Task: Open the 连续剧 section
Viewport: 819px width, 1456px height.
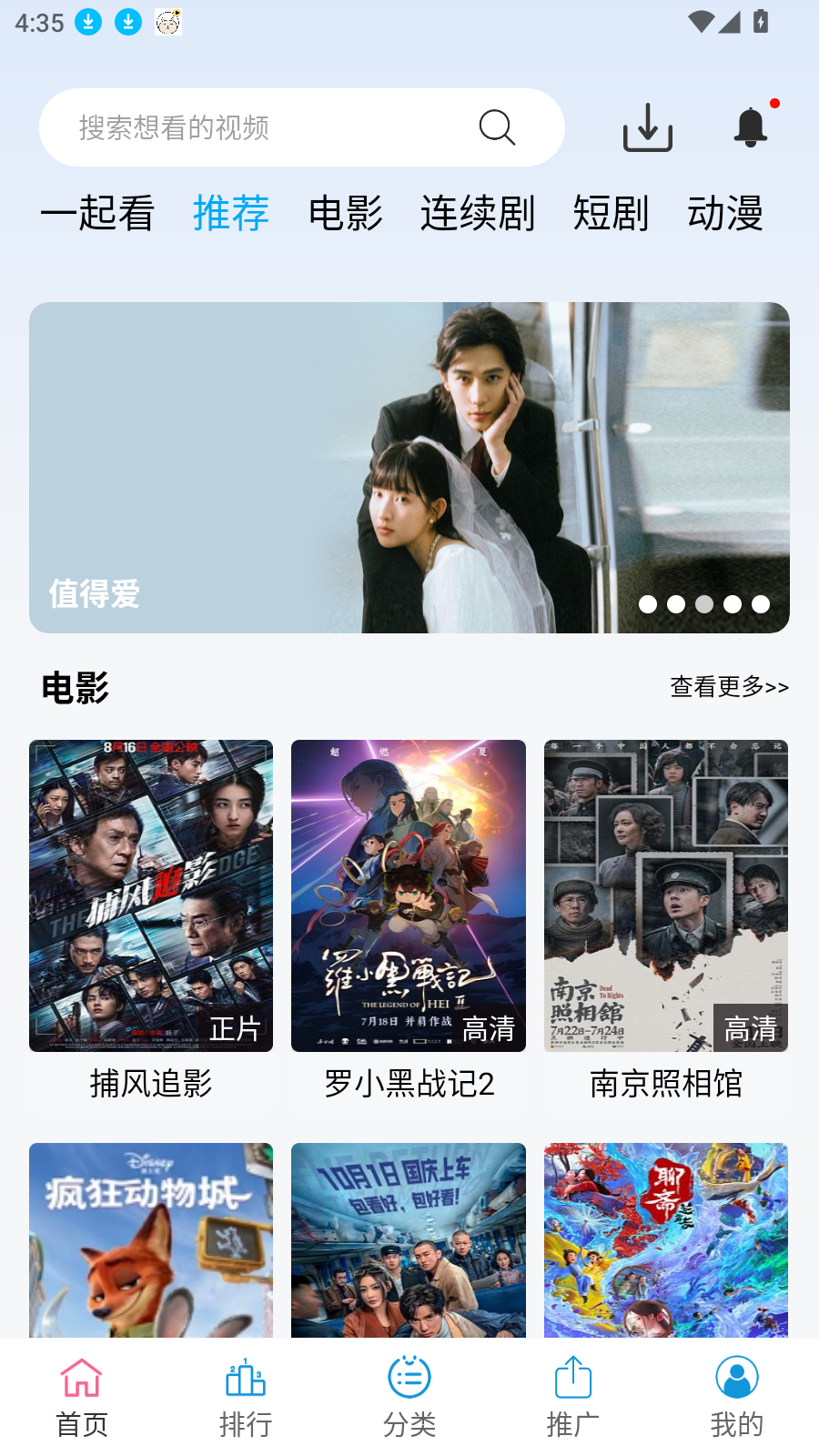Action: tap(479, 213)
